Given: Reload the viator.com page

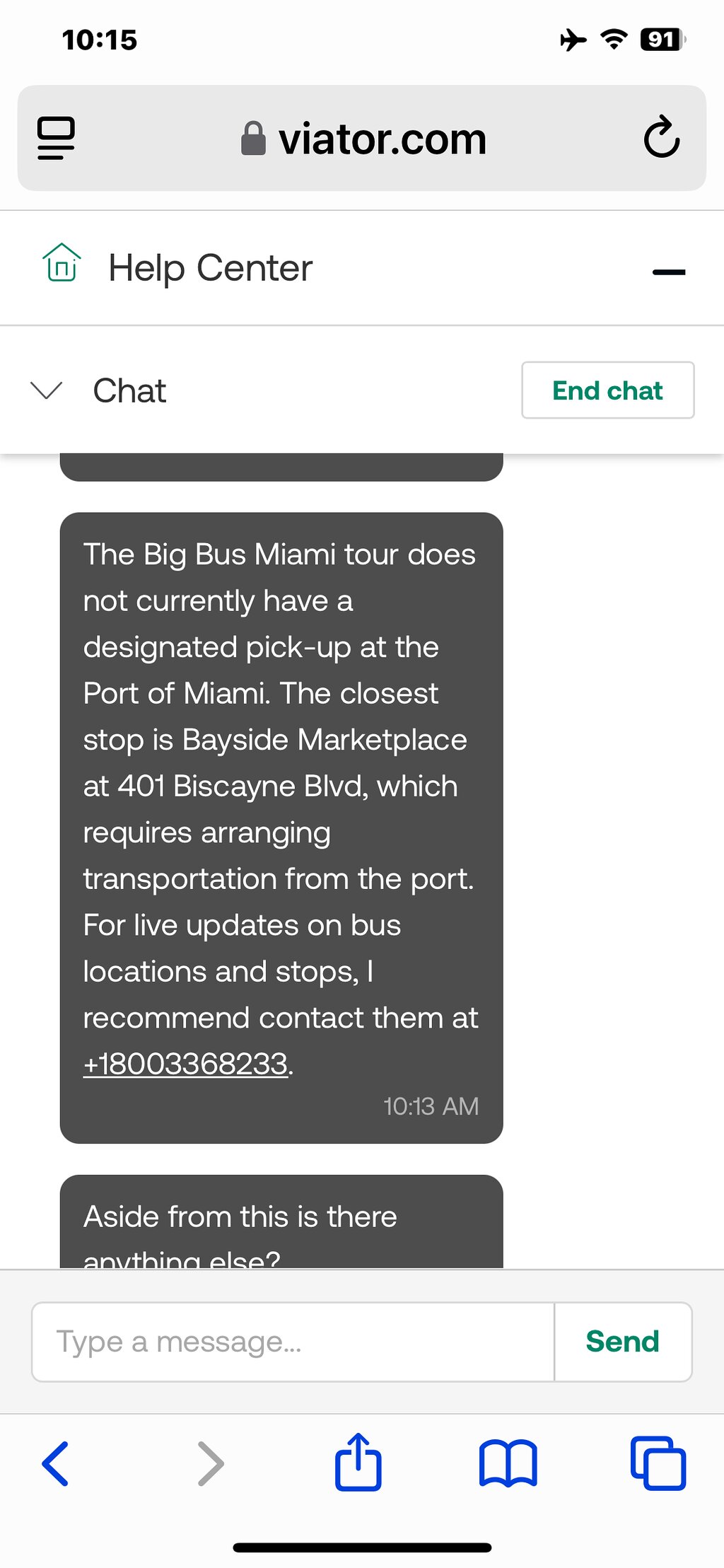Looking at the screenshot, I should [x=661, y=137].
